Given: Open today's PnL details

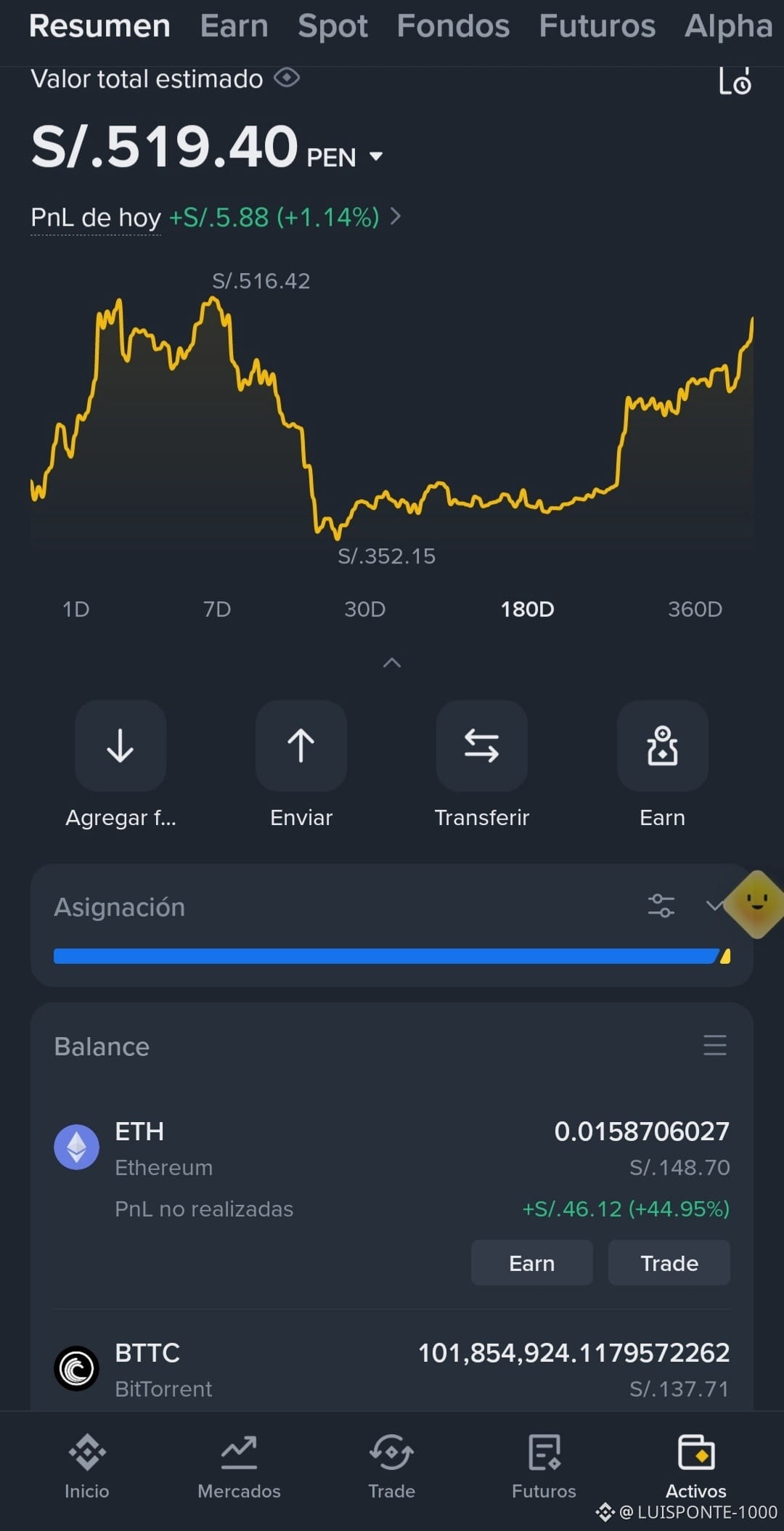Looking at the screenshot, I should (x=396, y=216).
